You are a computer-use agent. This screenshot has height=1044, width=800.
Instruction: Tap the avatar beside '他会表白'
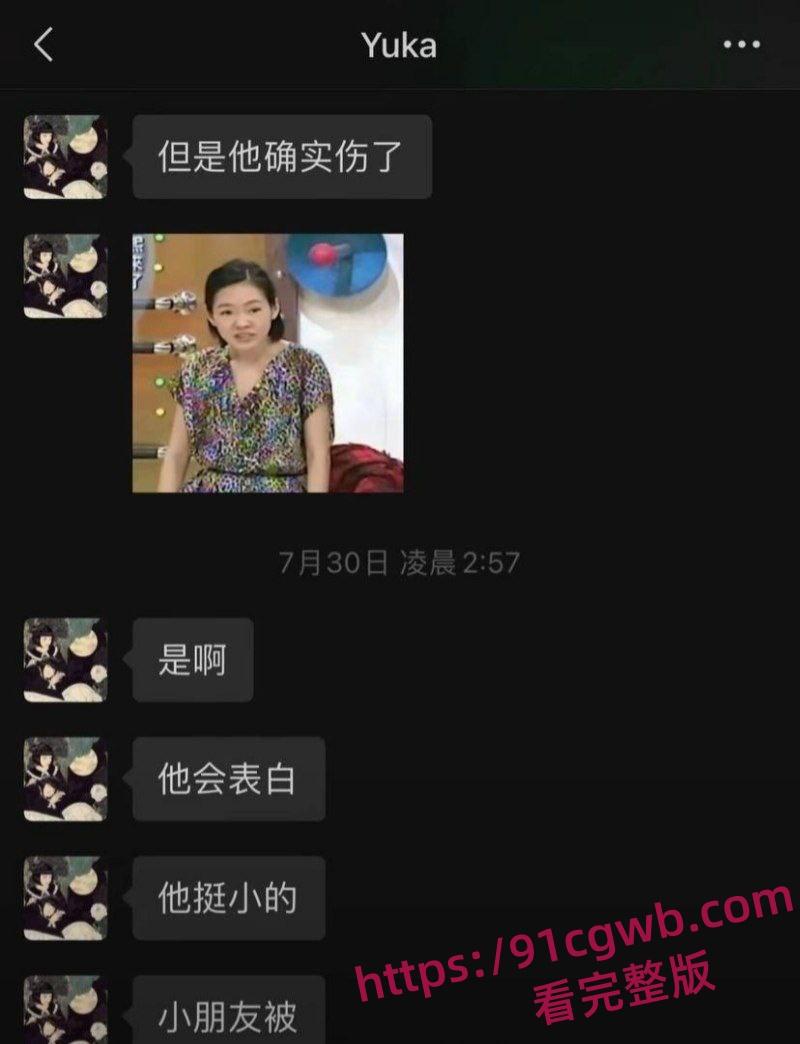pyautogui.click(x=63, y=778)
